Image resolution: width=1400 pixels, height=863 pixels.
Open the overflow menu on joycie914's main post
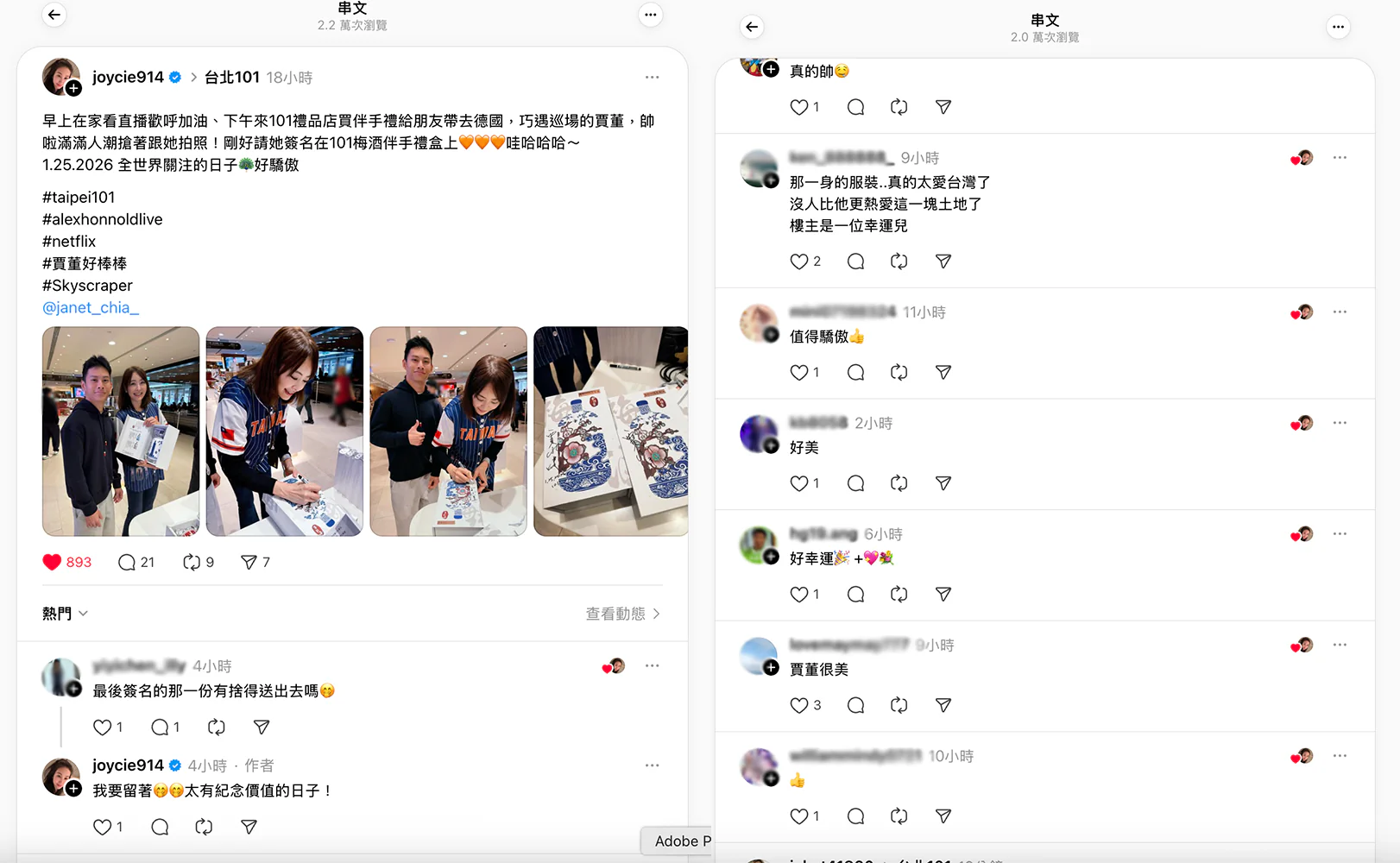click(x=652, y=78)
